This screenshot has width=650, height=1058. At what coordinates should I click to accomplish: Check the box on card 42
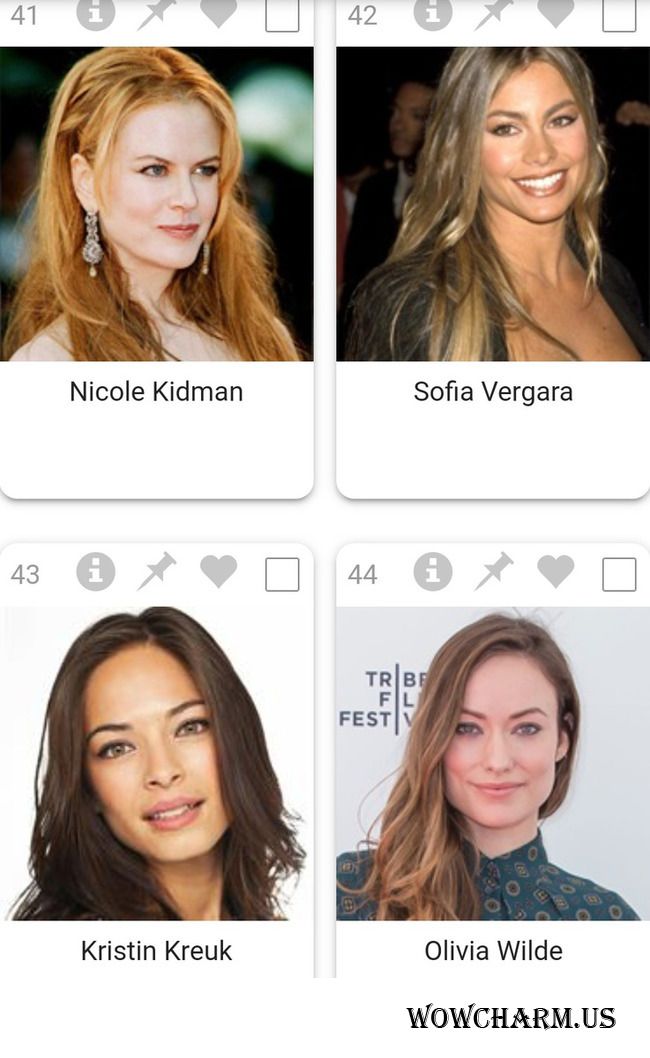pos(619,14)
